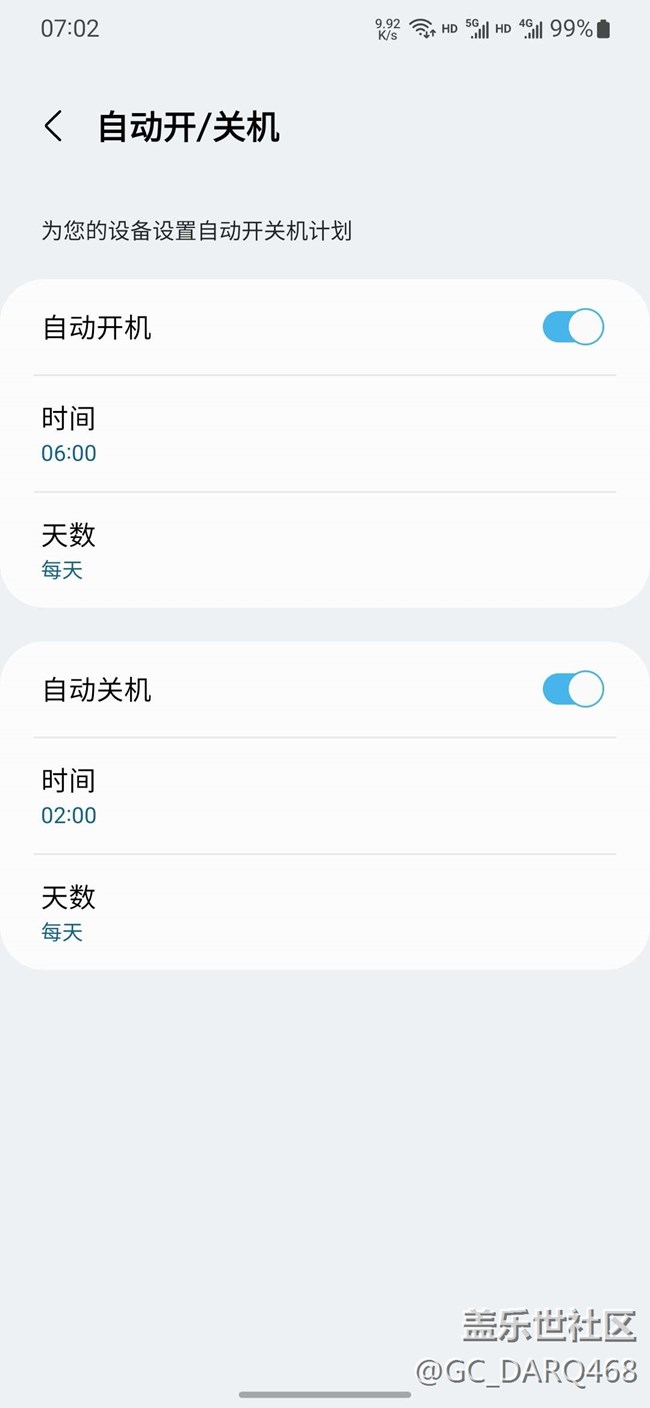
Task: Open the 06:00 power-on time setting
Action: 324,434
